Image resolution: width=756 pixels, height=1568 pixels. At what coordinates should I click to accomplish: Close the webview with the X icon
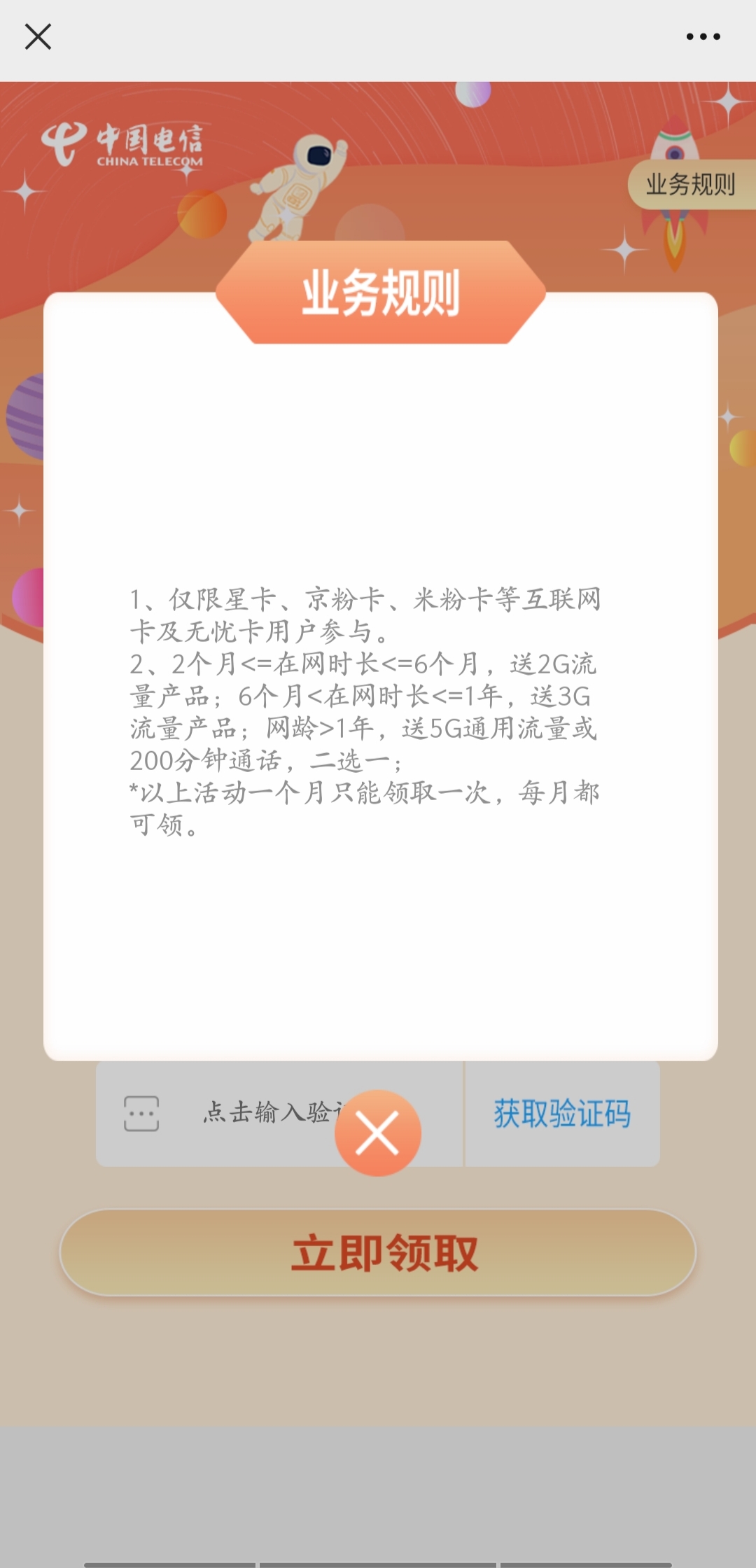pyautogui.click(x=38, y=36)
